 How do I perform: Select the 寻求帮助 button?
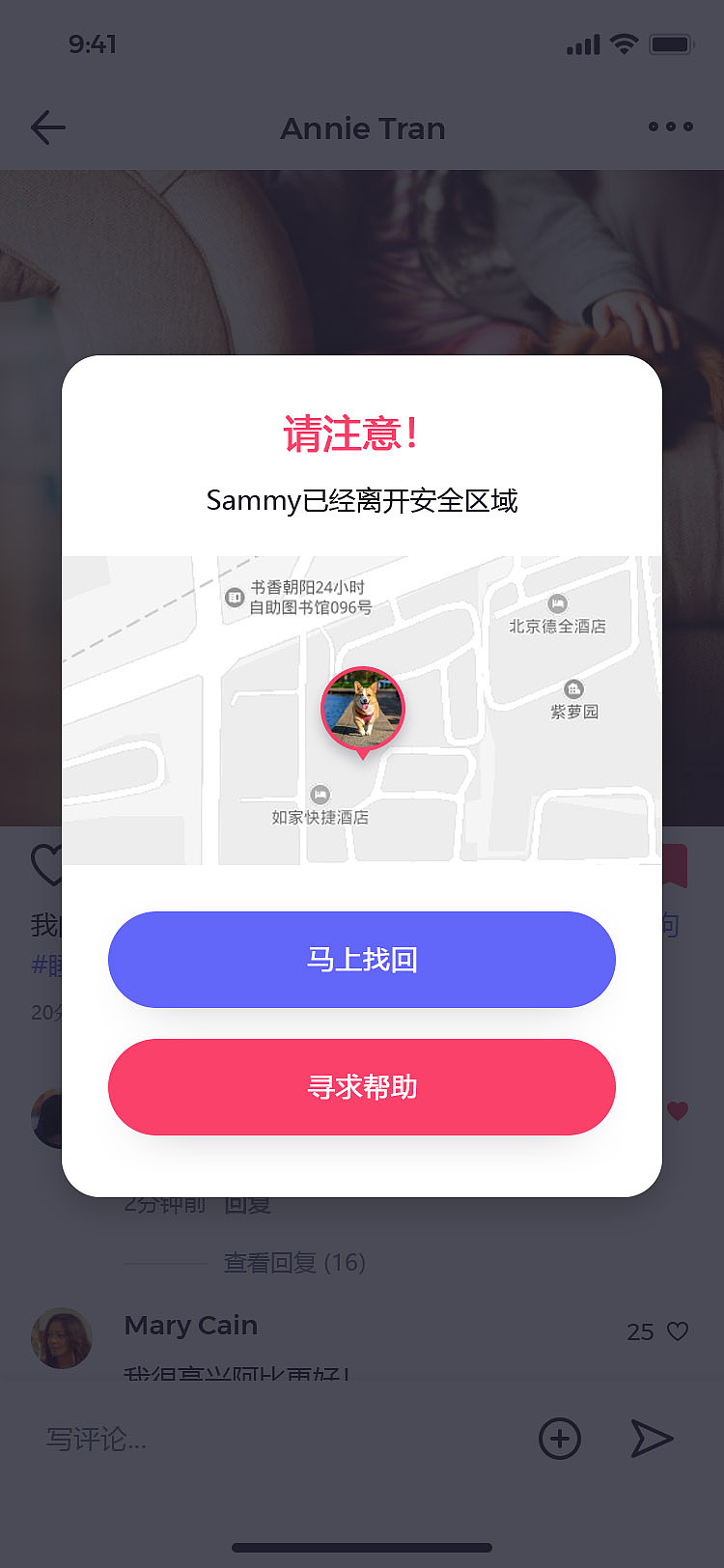pyautogui.click(x=362, y=1087)
